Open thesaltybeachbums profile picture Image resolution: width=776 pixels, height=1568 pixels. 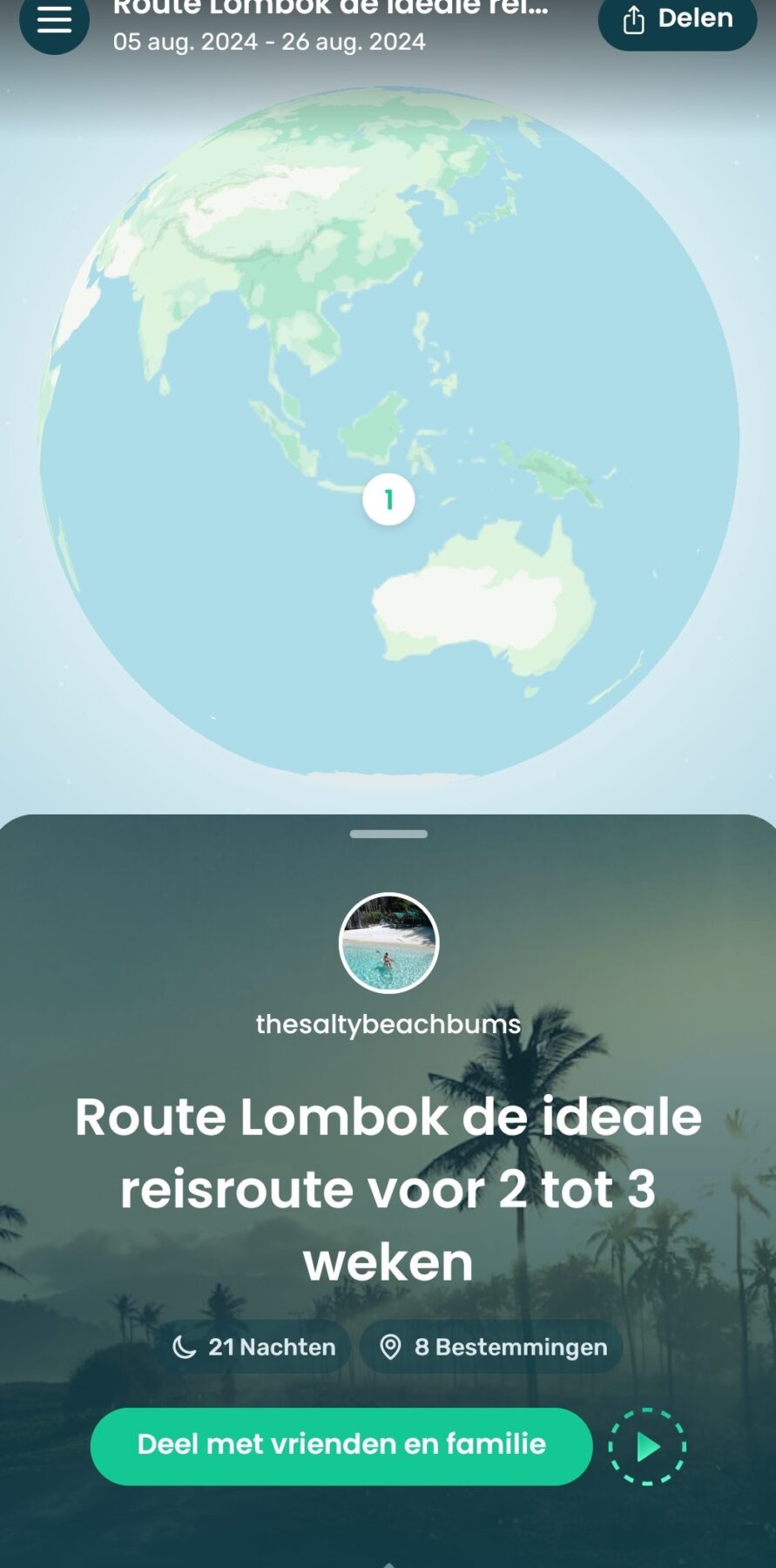tap(388, 943)
